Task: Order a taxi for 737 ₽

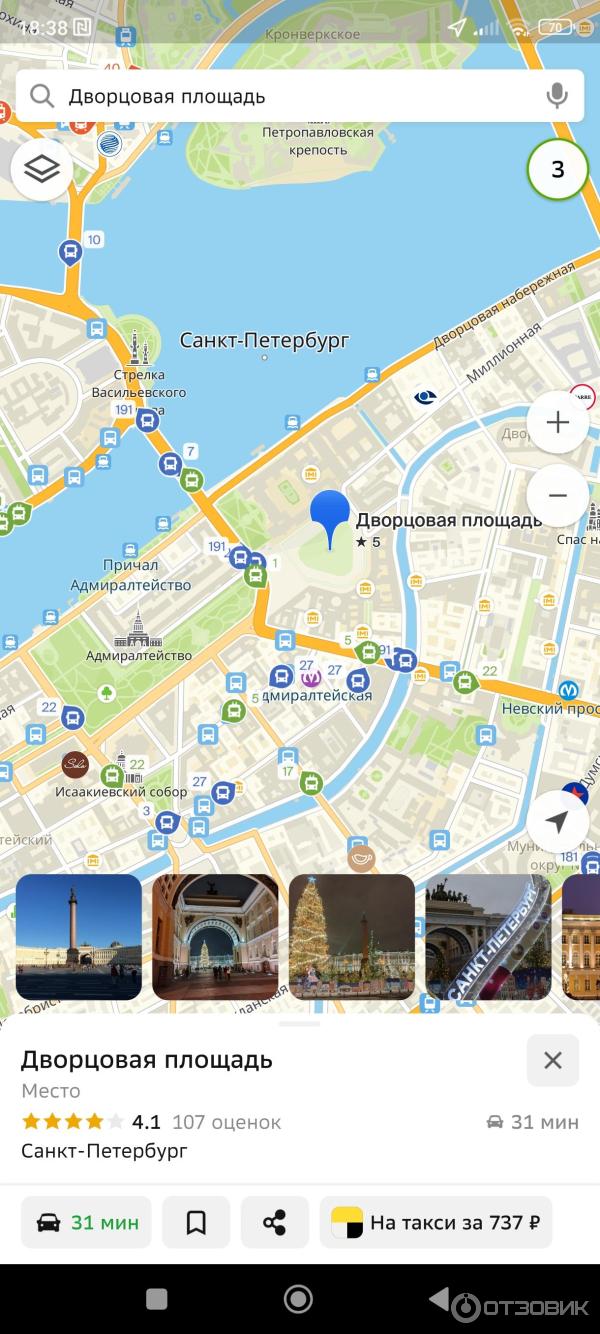Action: coord(436,1222)
